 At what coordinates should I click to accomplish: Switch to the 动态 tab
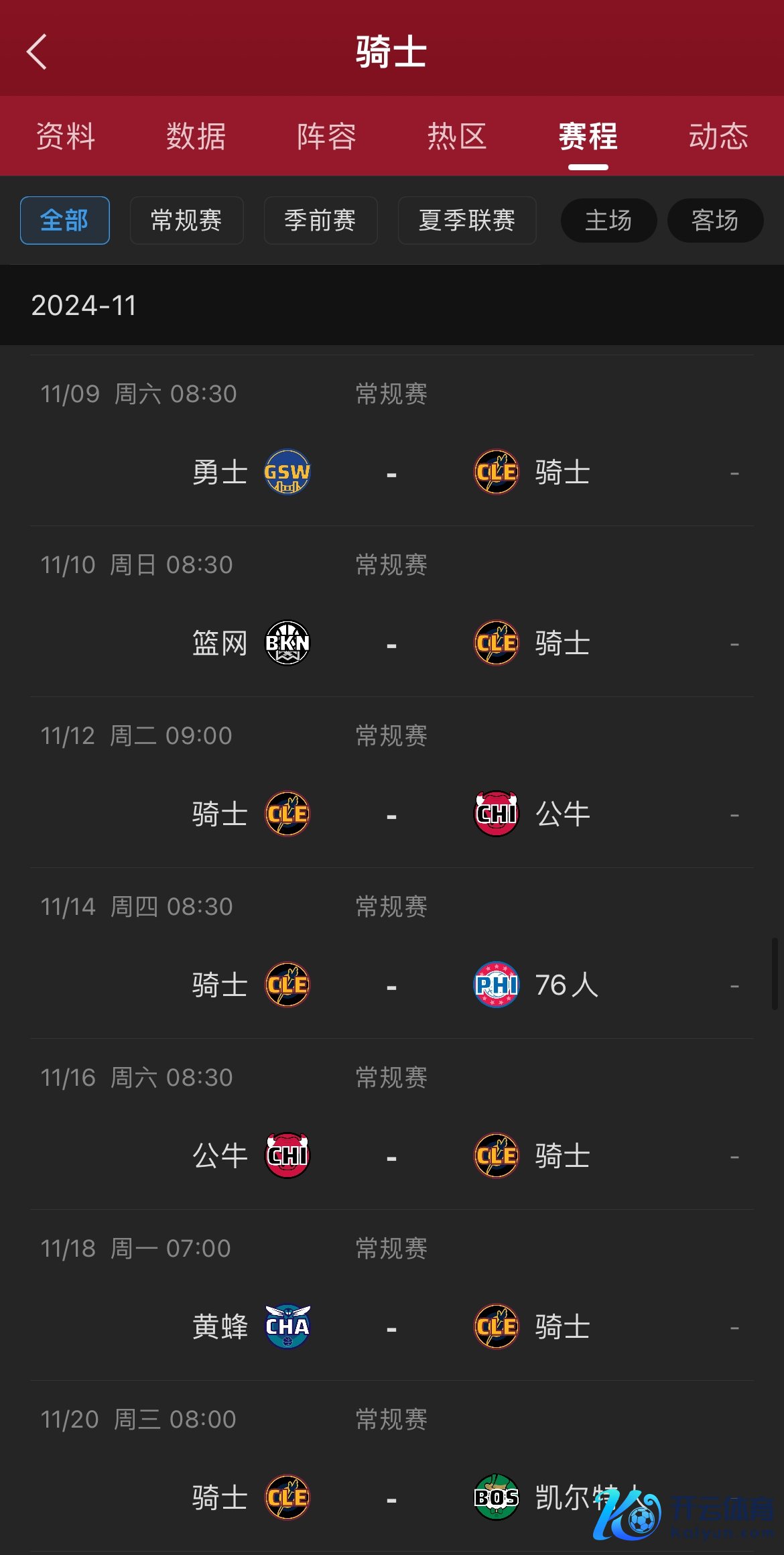tap(719, 136)
